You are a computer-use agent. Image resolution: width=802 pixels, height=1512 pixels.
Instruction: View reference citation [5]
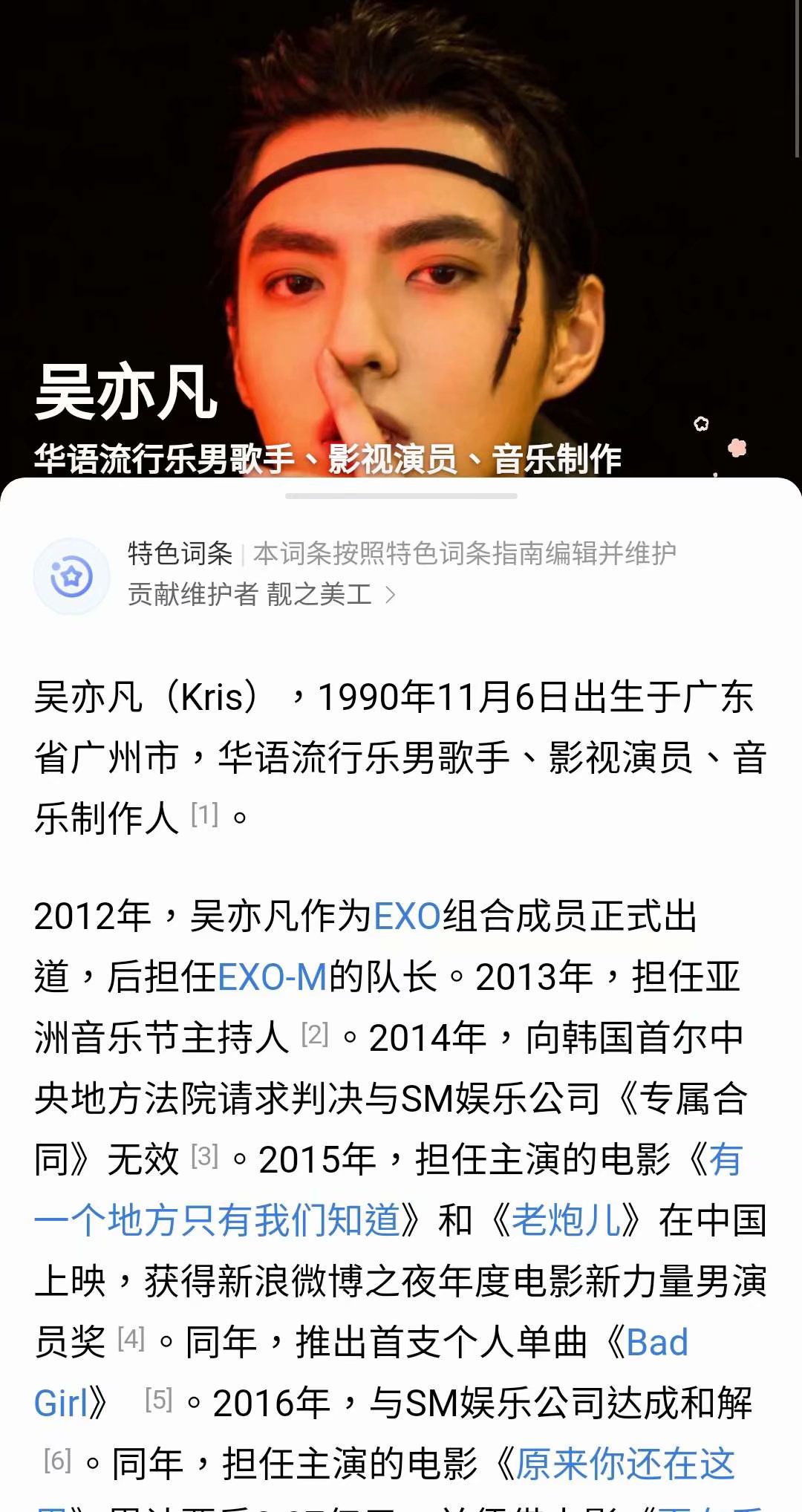pos(159,1399)
